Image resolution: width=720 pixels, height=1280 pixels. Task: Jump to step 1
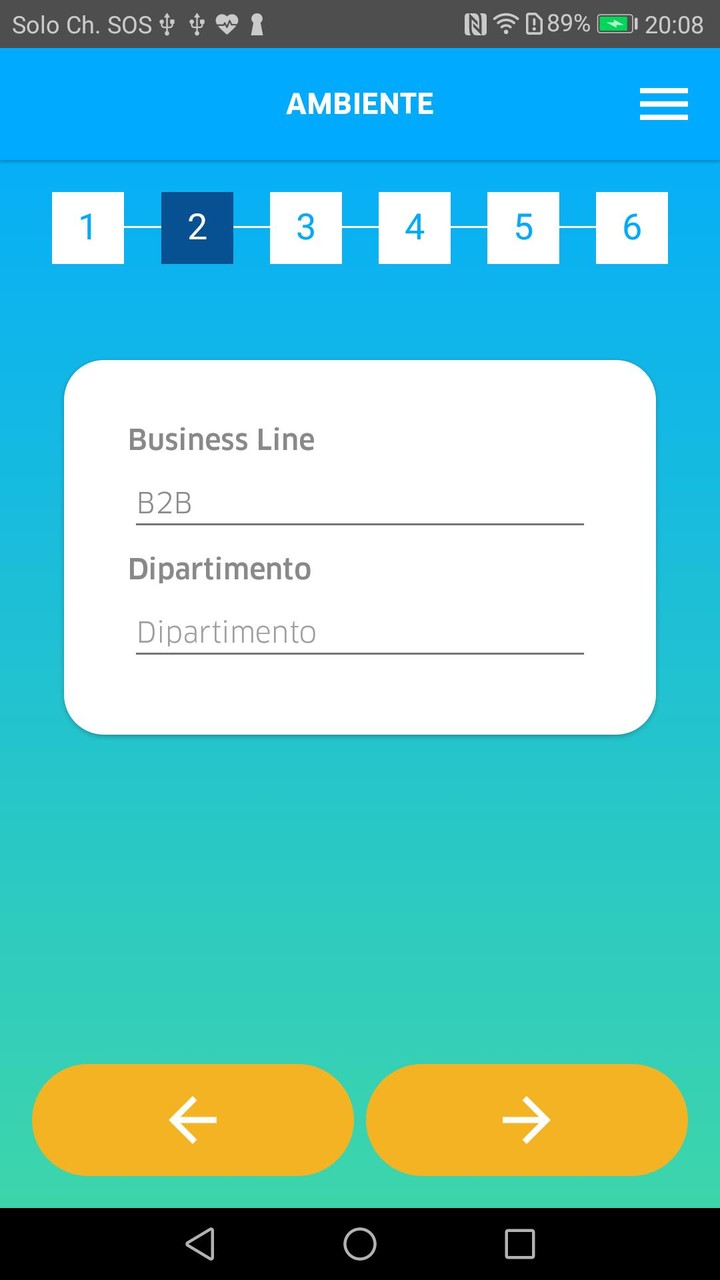[x=88, y=228]
